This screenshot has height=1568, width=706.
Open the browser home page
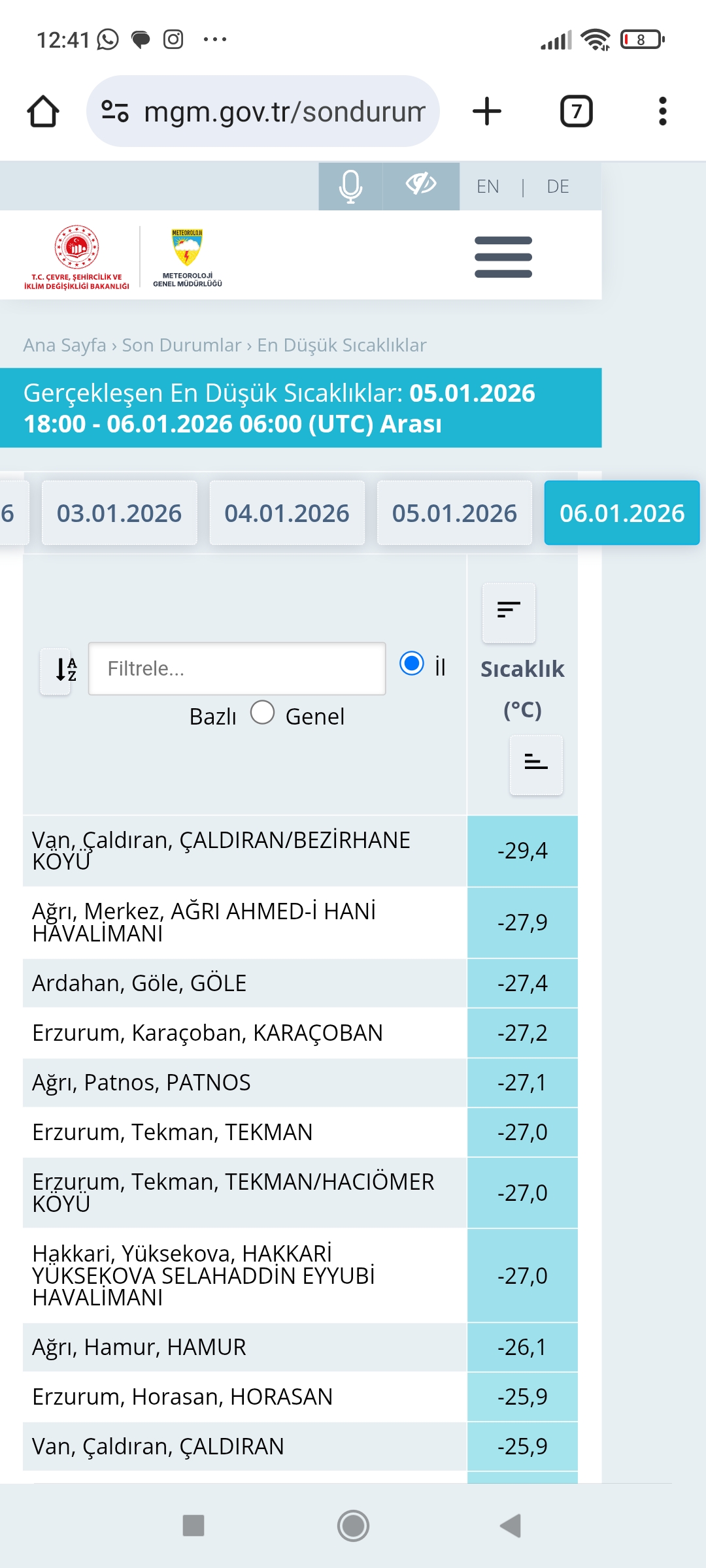(x=43, y=111)
